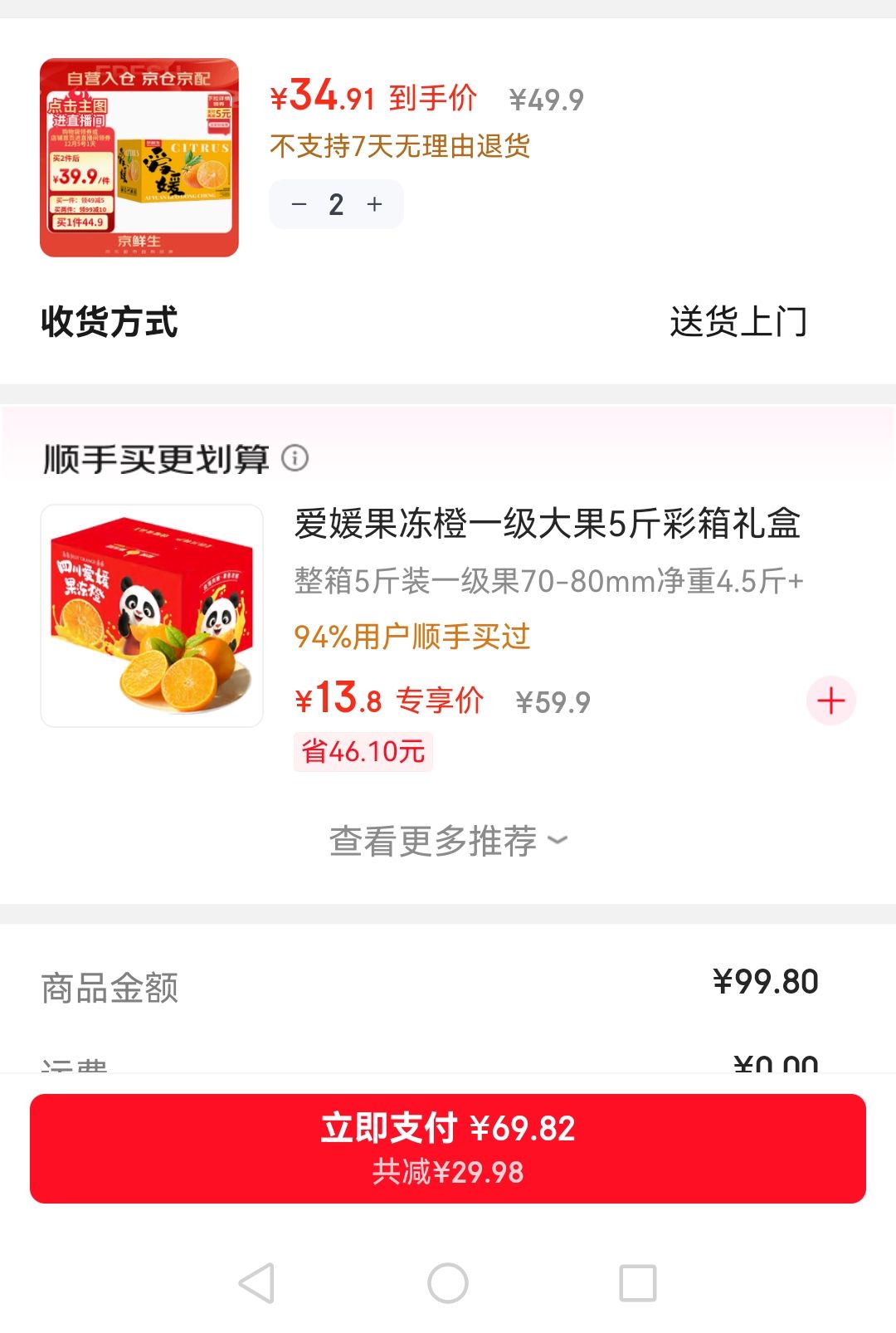Return to the system home screen
This screenshot has width=896, height=1333.
[448, 1283]
